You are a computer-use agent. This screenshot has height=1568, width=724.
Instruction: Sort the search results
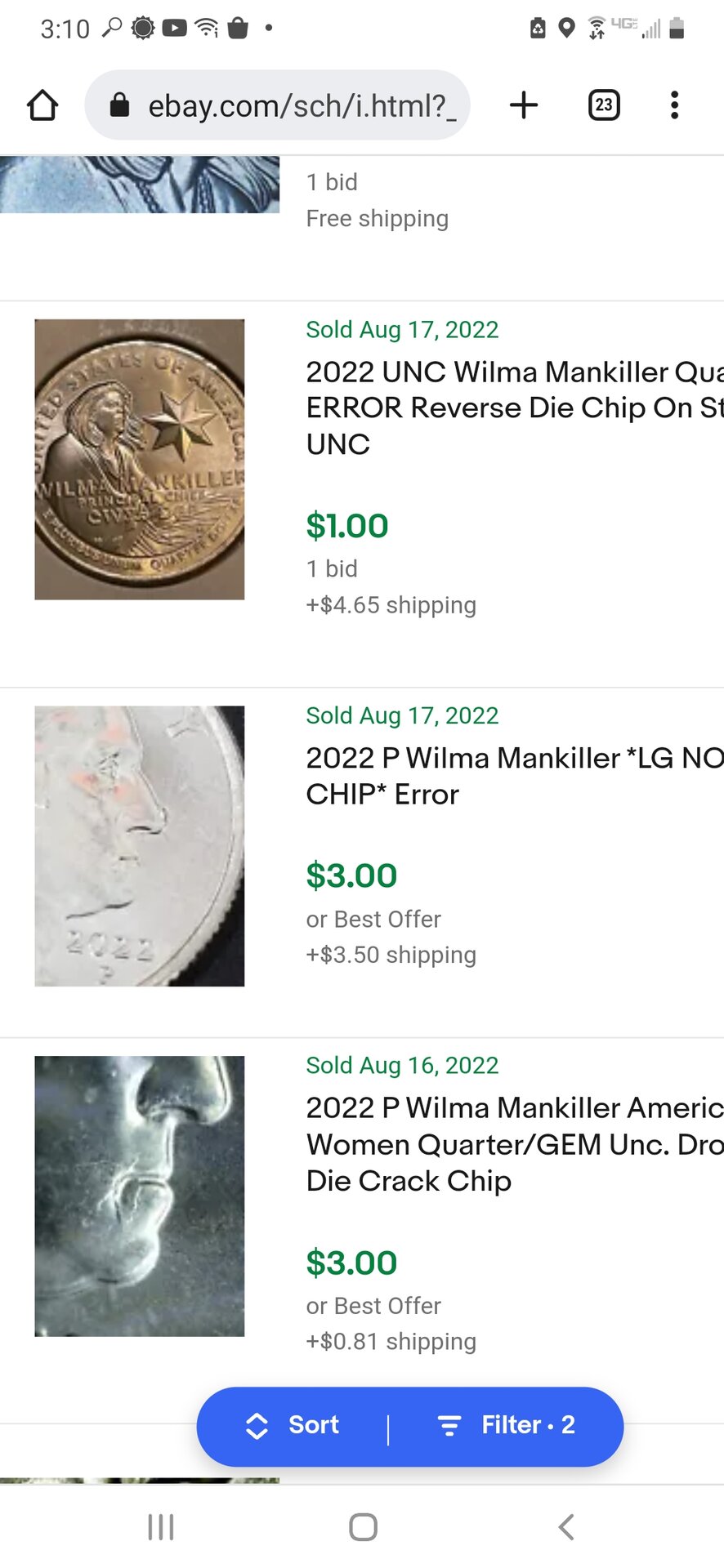(x=293, y=1425)
